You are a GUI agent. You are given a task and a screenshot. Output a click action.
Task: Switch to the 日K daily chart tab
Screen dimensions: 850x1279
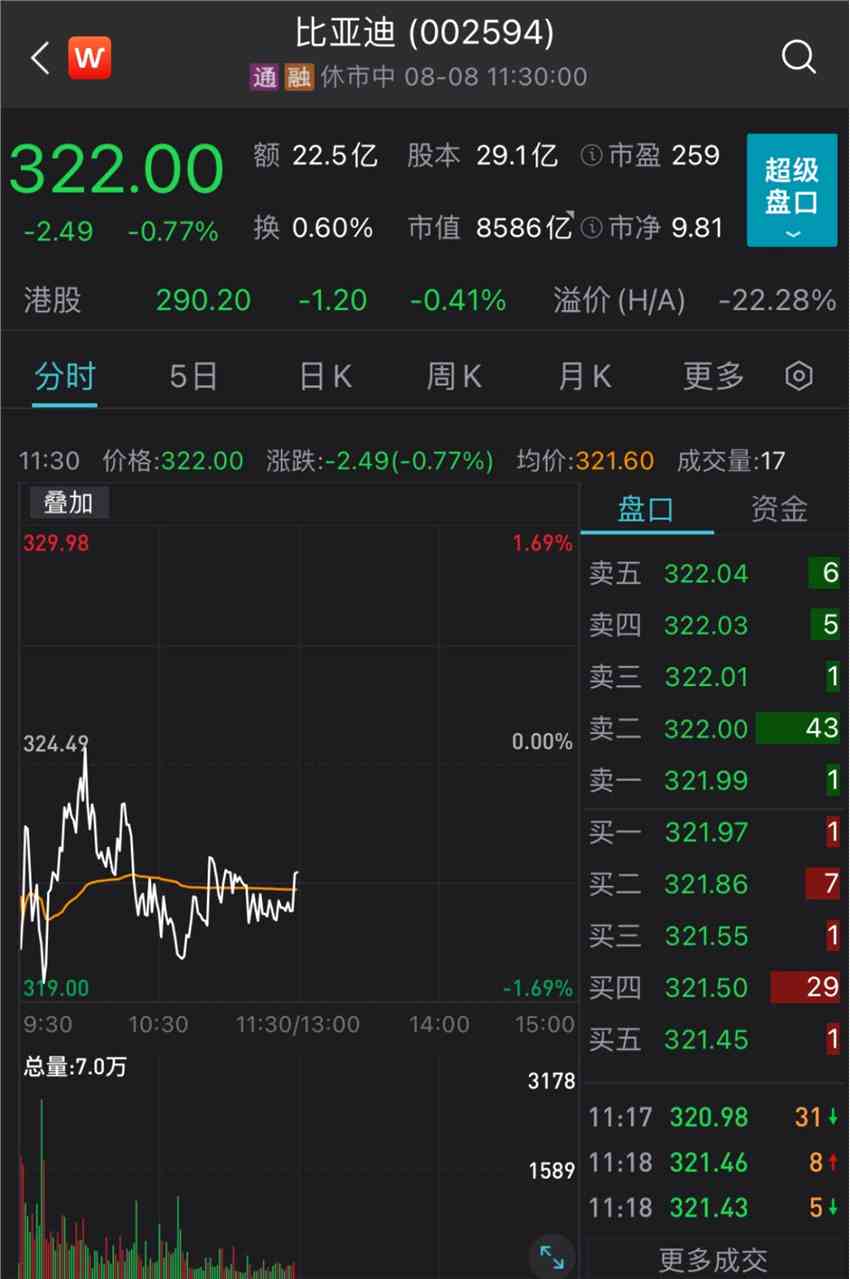(323, 375)
